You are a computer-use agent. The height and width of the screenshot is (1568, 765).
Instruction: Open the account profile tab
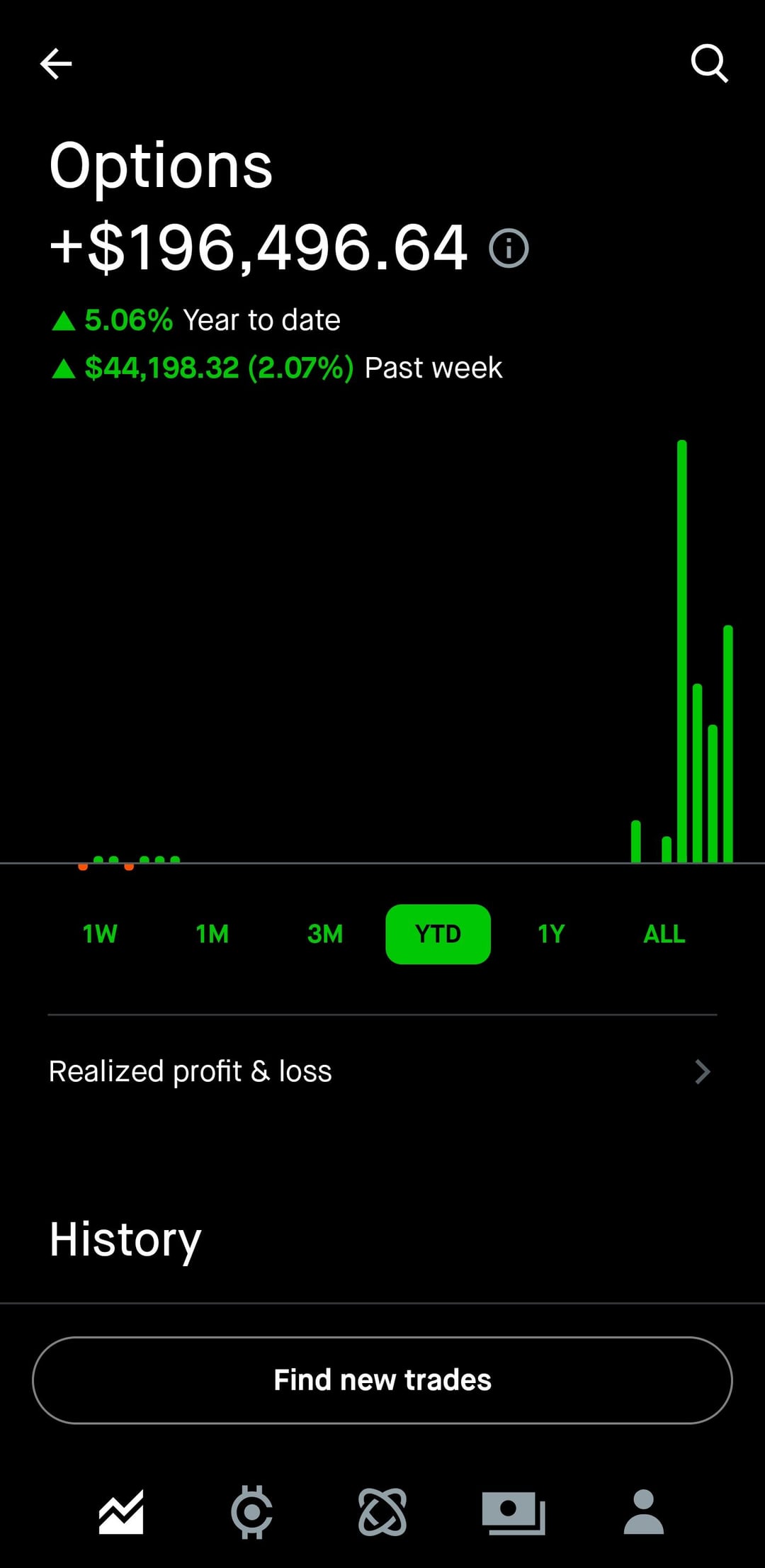[x=643, y=1512]
